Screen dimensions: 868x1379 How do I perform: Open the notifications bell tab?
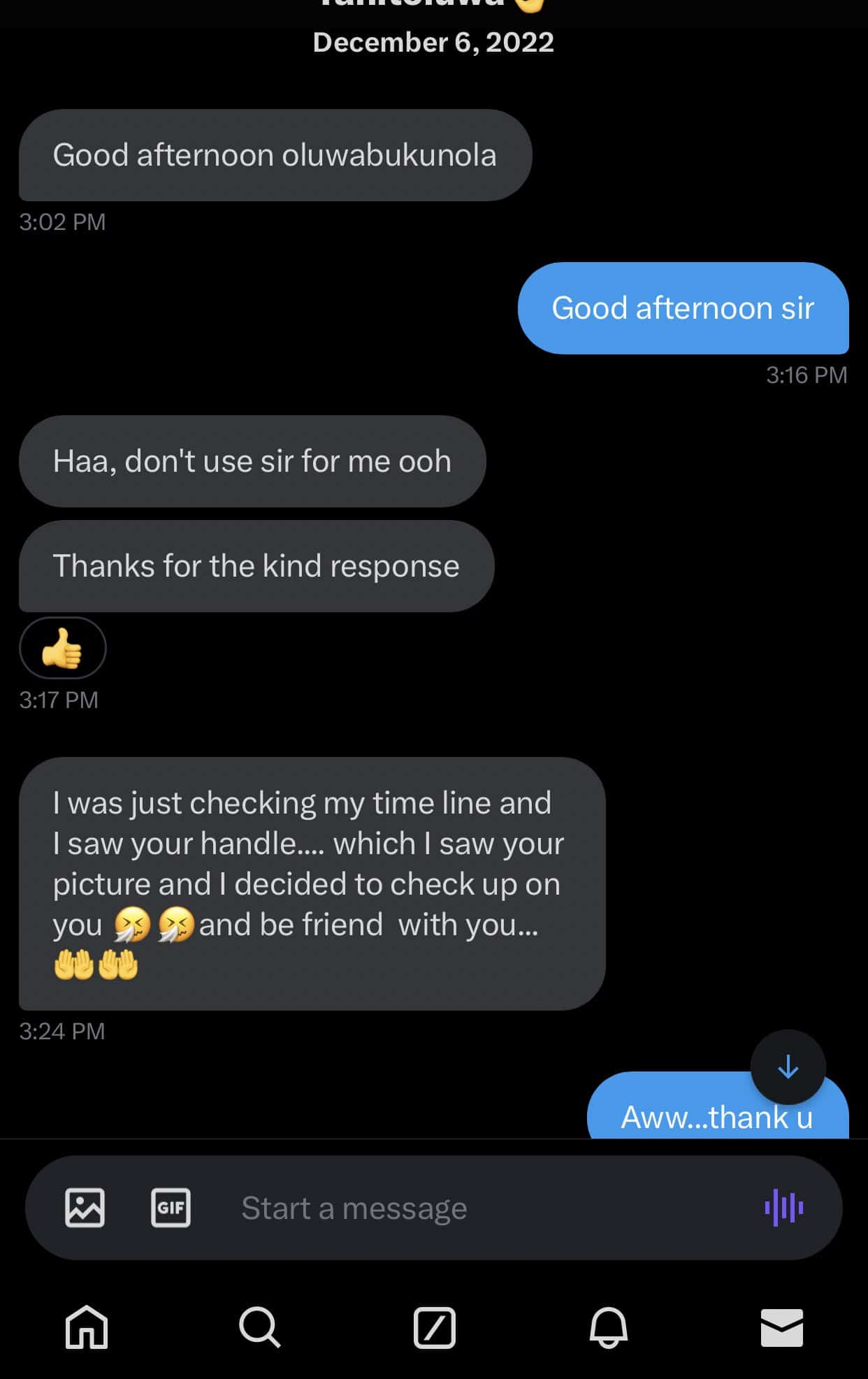[608, 1327]
